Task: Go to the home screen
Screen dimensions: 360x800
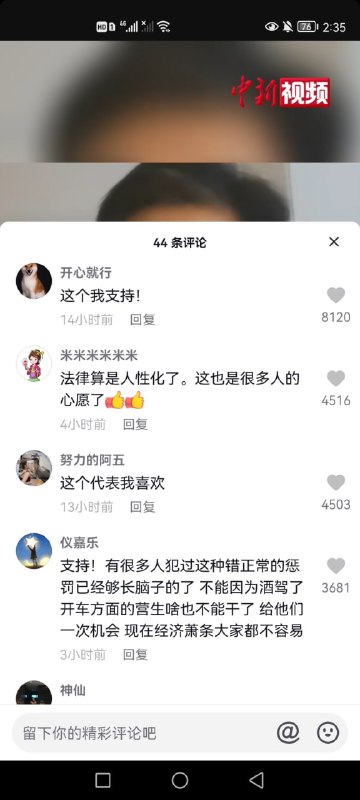Action: tap(180, 780)
